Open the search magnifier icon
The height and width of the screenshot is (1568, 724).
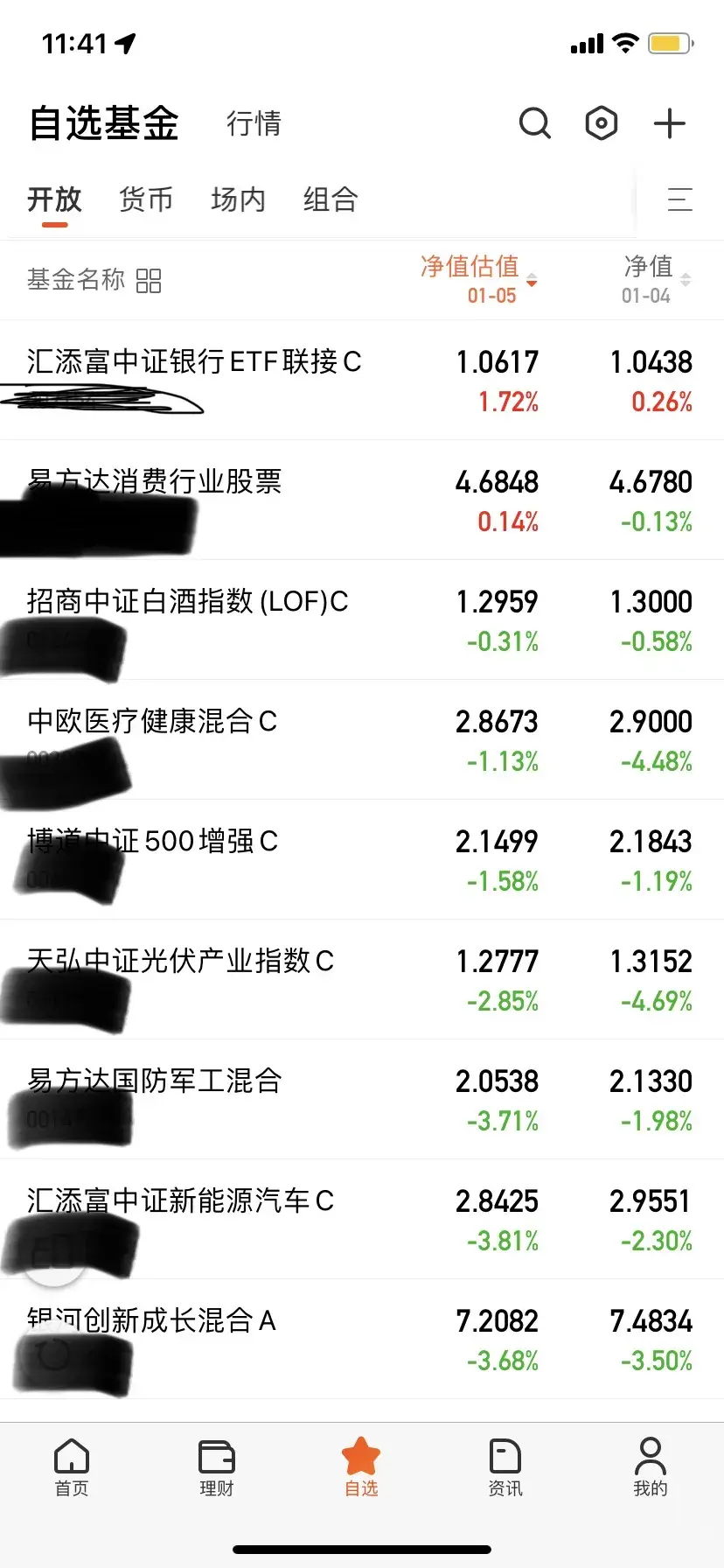point(535,123)
